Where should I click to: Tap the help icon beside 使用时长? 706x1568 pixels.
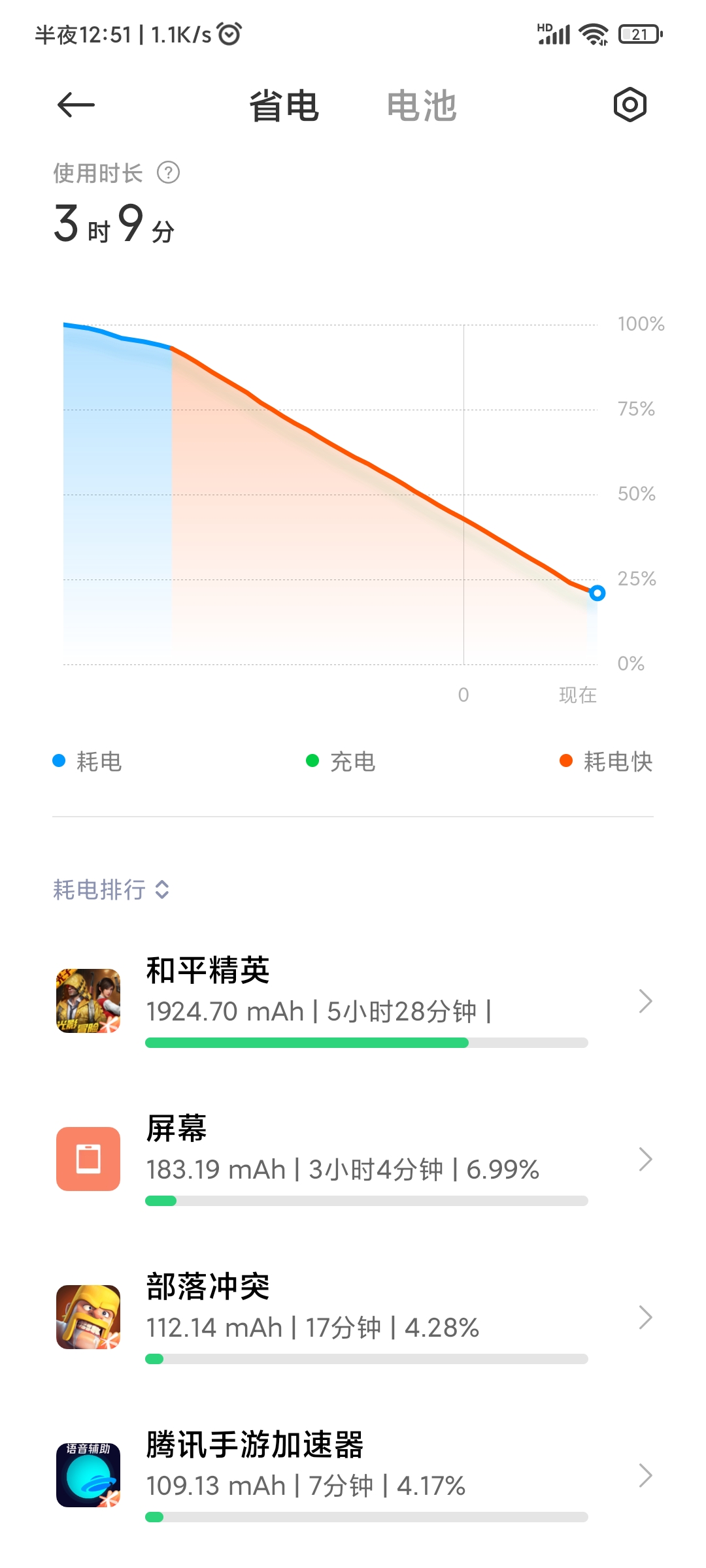[169, 173]
